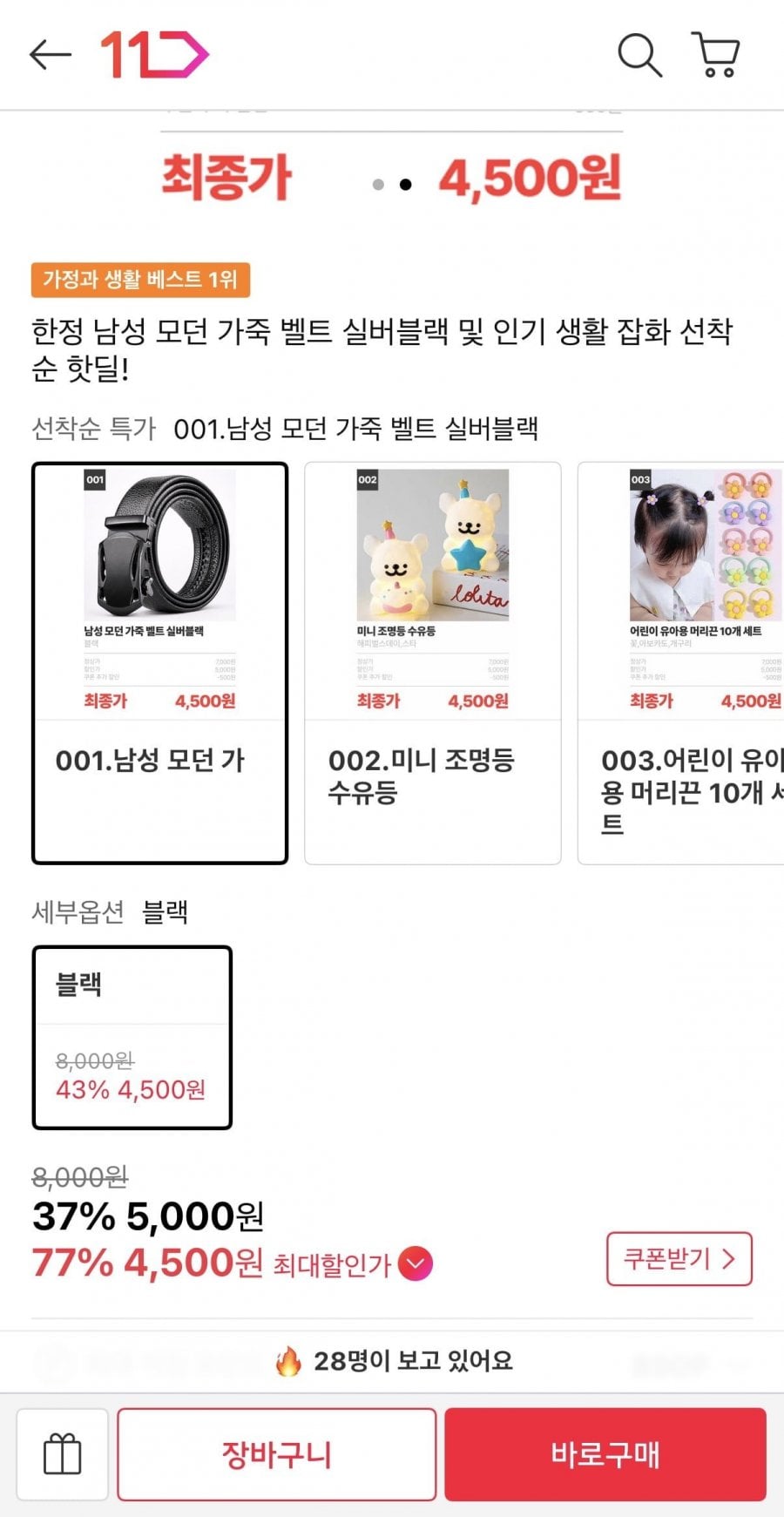The width and height of the screenshot is (784, 1517).
Task: Open the shopping cart icon
Action: tap(716, 55)
